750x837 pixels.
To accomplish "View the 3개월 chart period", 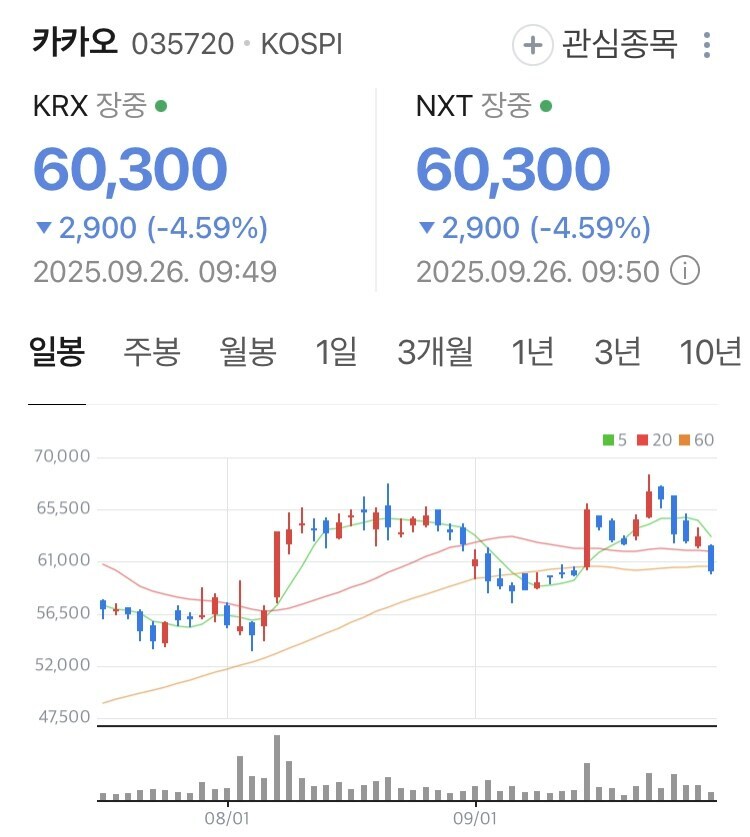I will 435,352.
